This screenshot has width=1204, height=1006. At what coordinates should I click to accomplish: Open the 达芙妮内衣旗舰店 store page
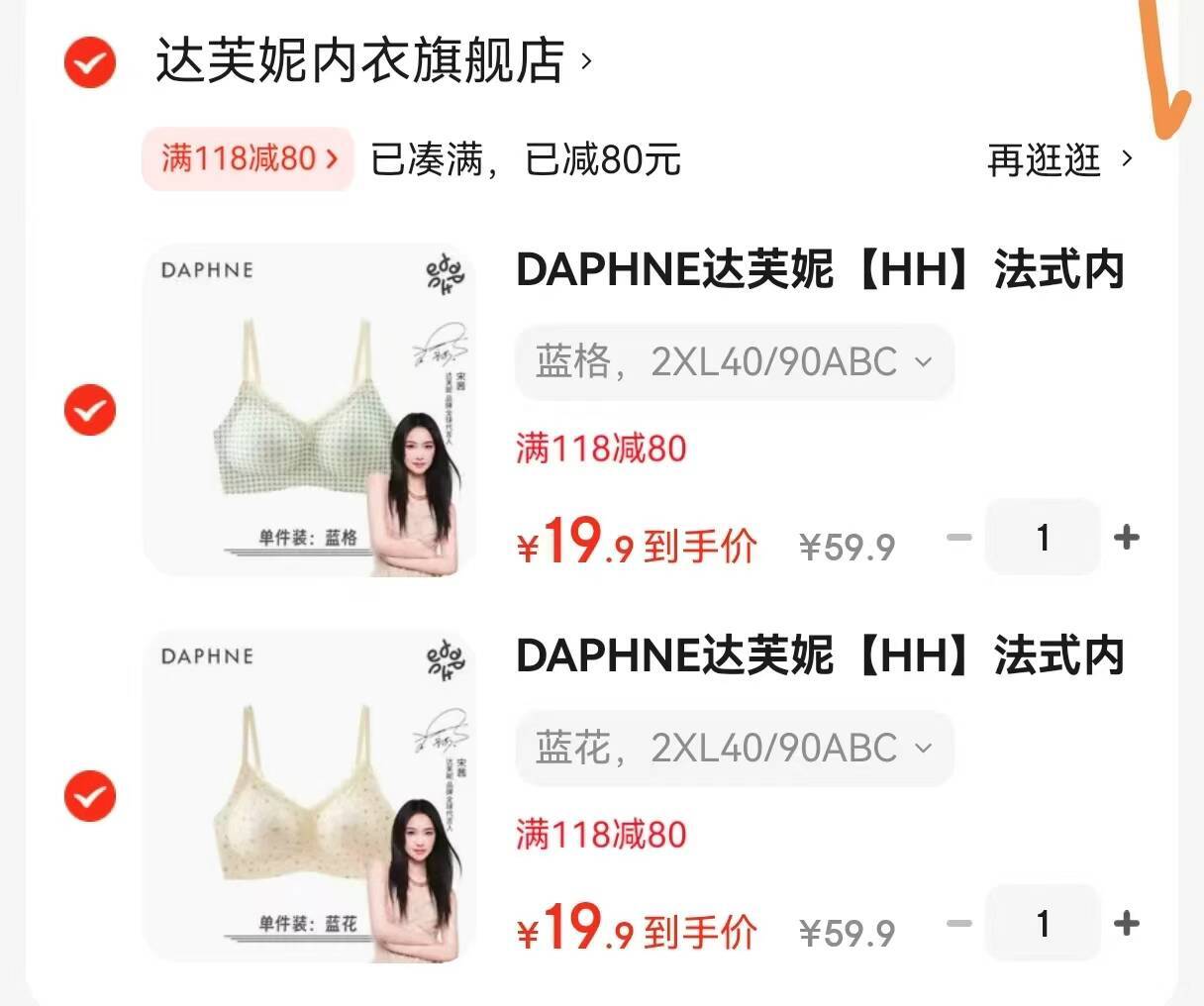coord(373,61)
